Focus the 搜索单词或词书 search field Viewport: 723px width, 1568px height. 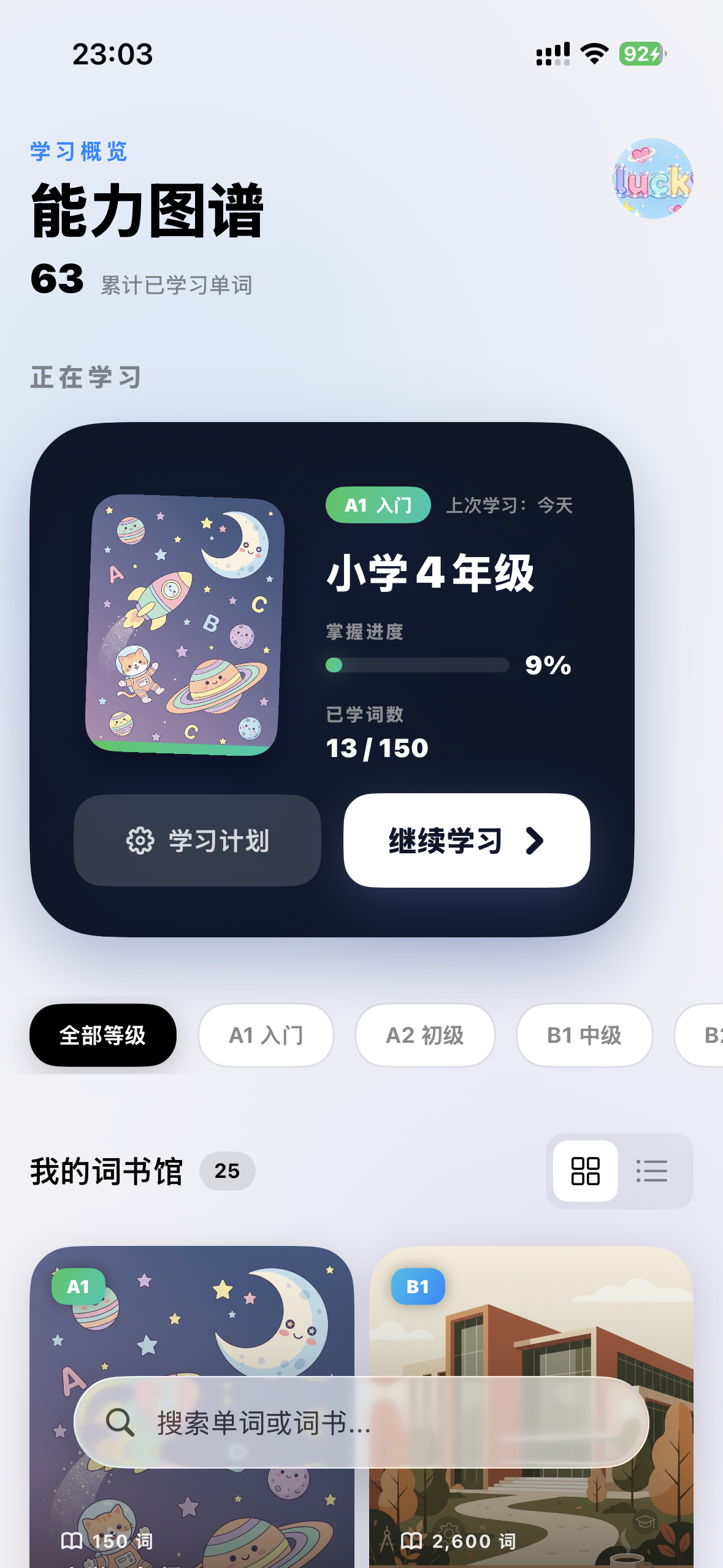click(x=362, y=1423)
